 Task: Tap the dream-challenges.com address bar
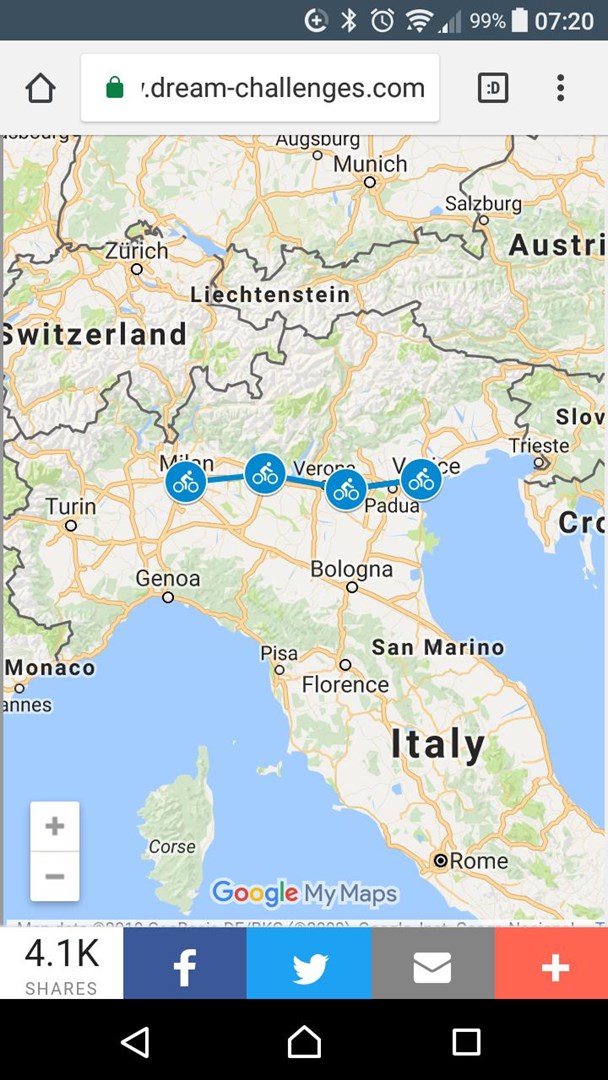(260, 88)
